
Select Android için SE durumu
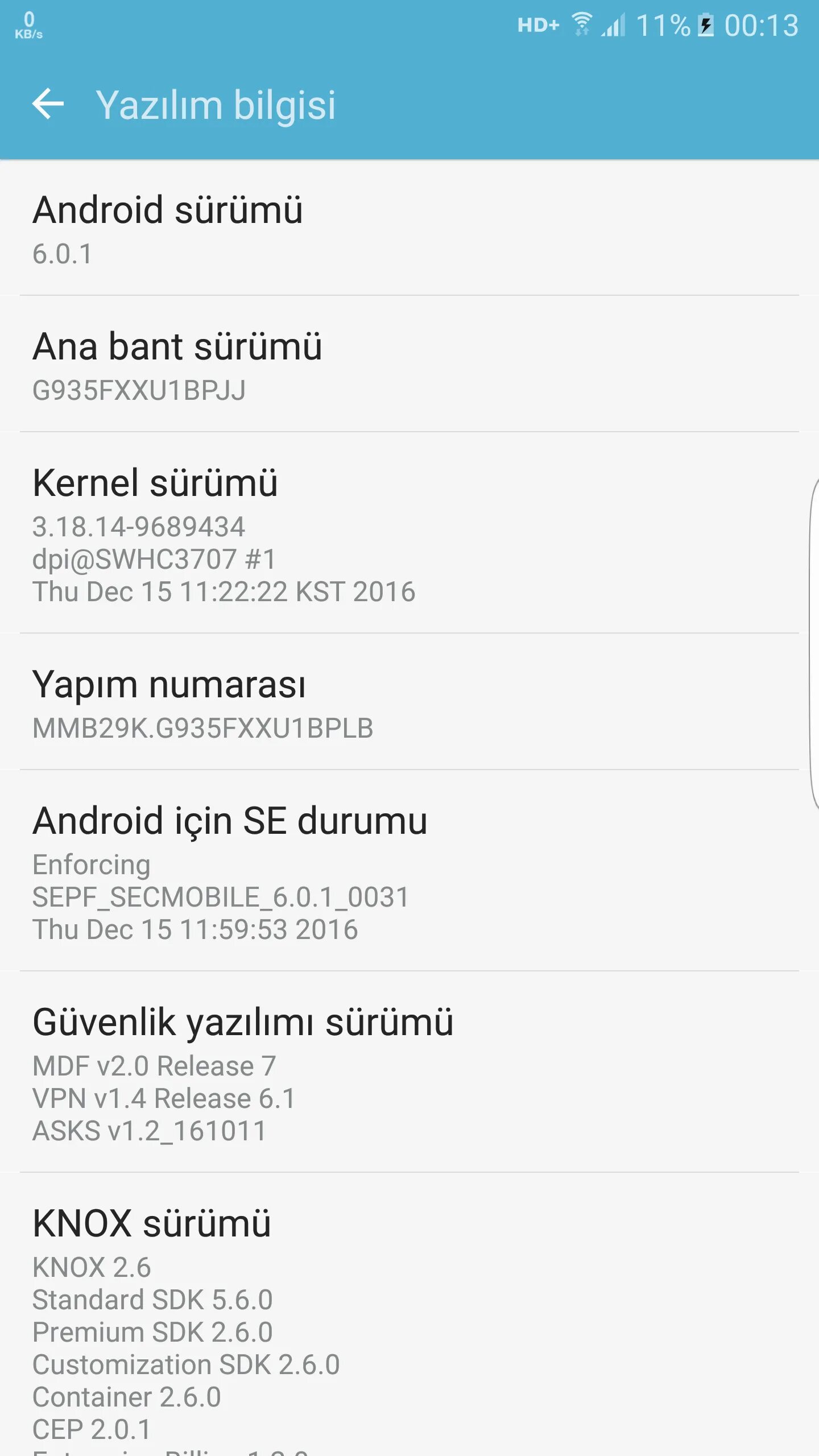click(409, 871)
